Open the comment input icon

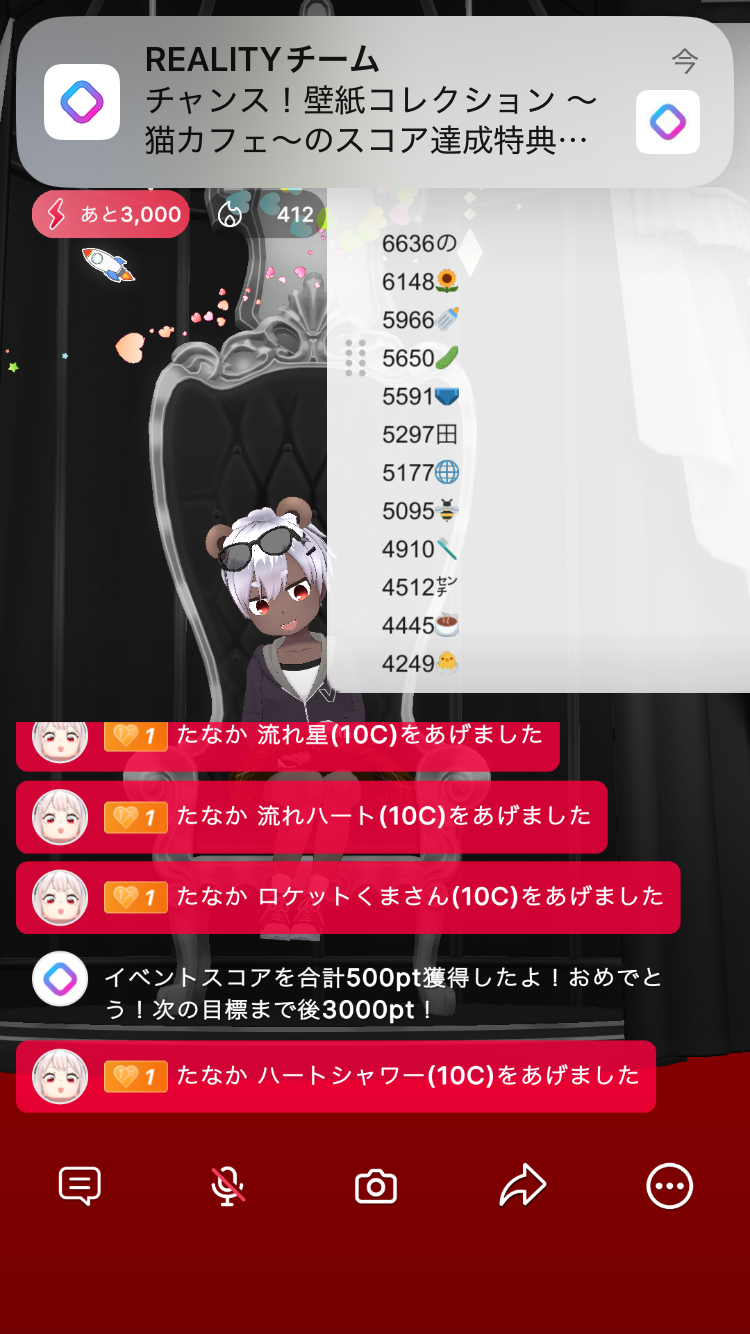click(x=80, y=1187)
